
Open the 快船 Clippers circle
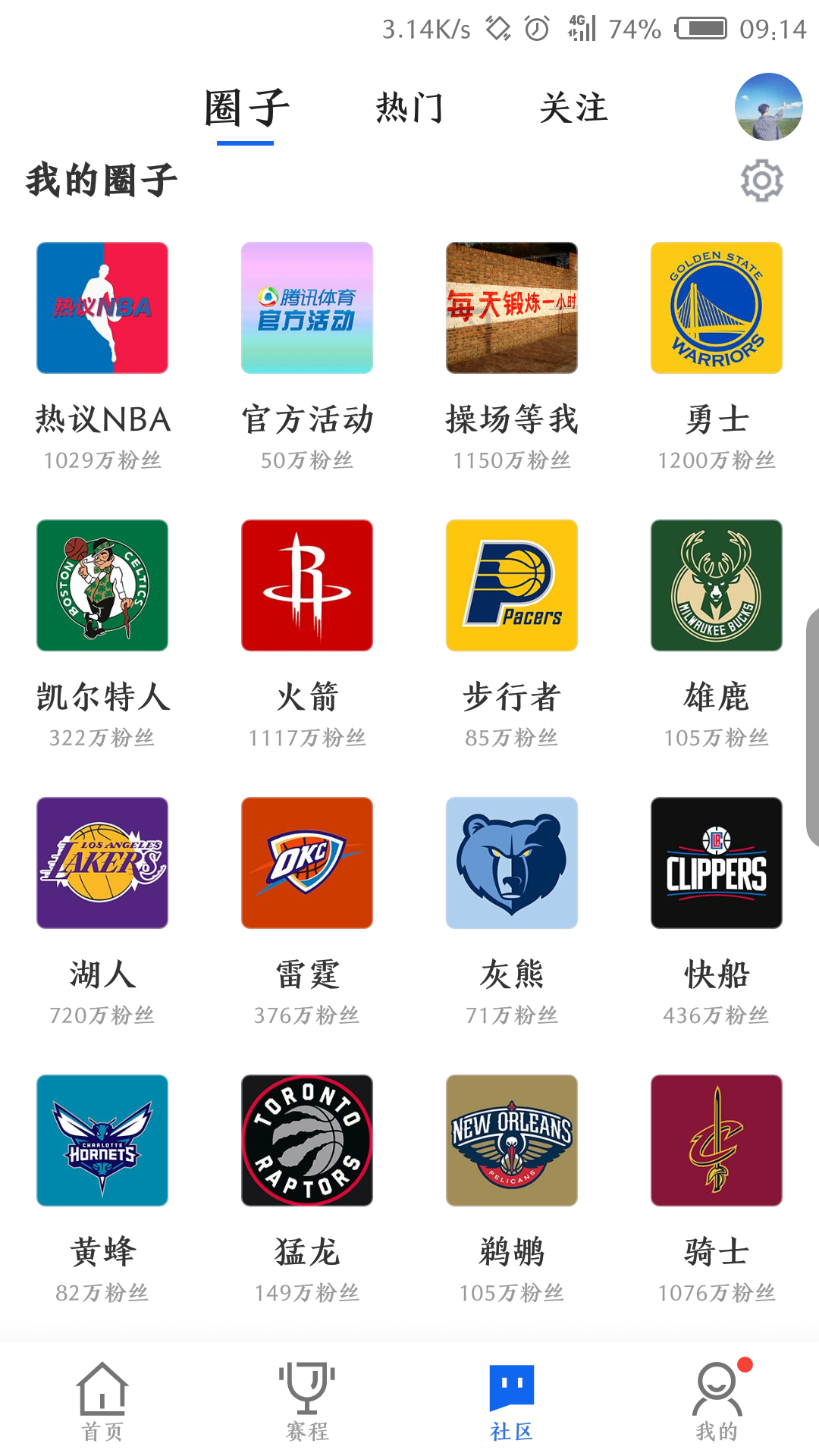[x=717, y=863]
